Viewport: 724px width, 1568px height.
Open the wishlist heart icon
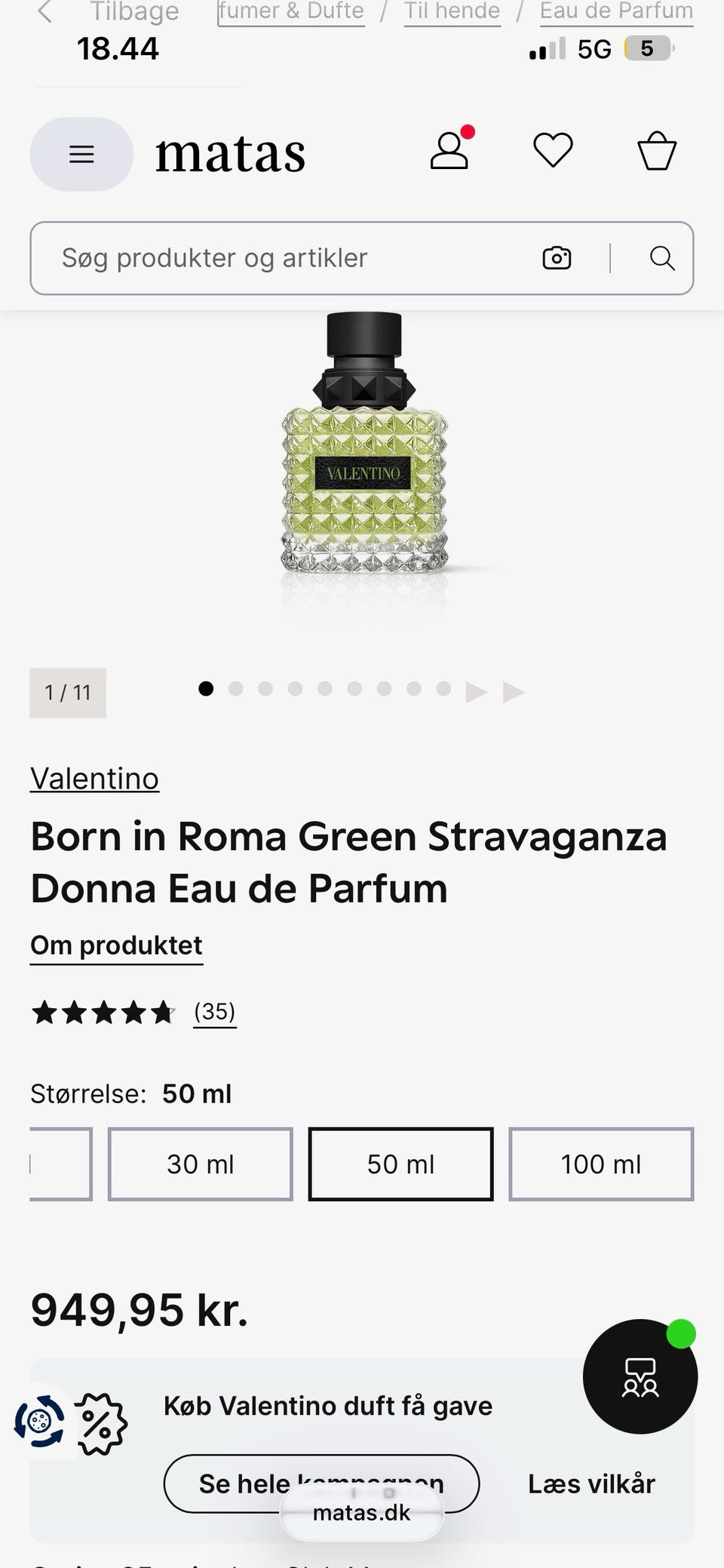[553, 150]
